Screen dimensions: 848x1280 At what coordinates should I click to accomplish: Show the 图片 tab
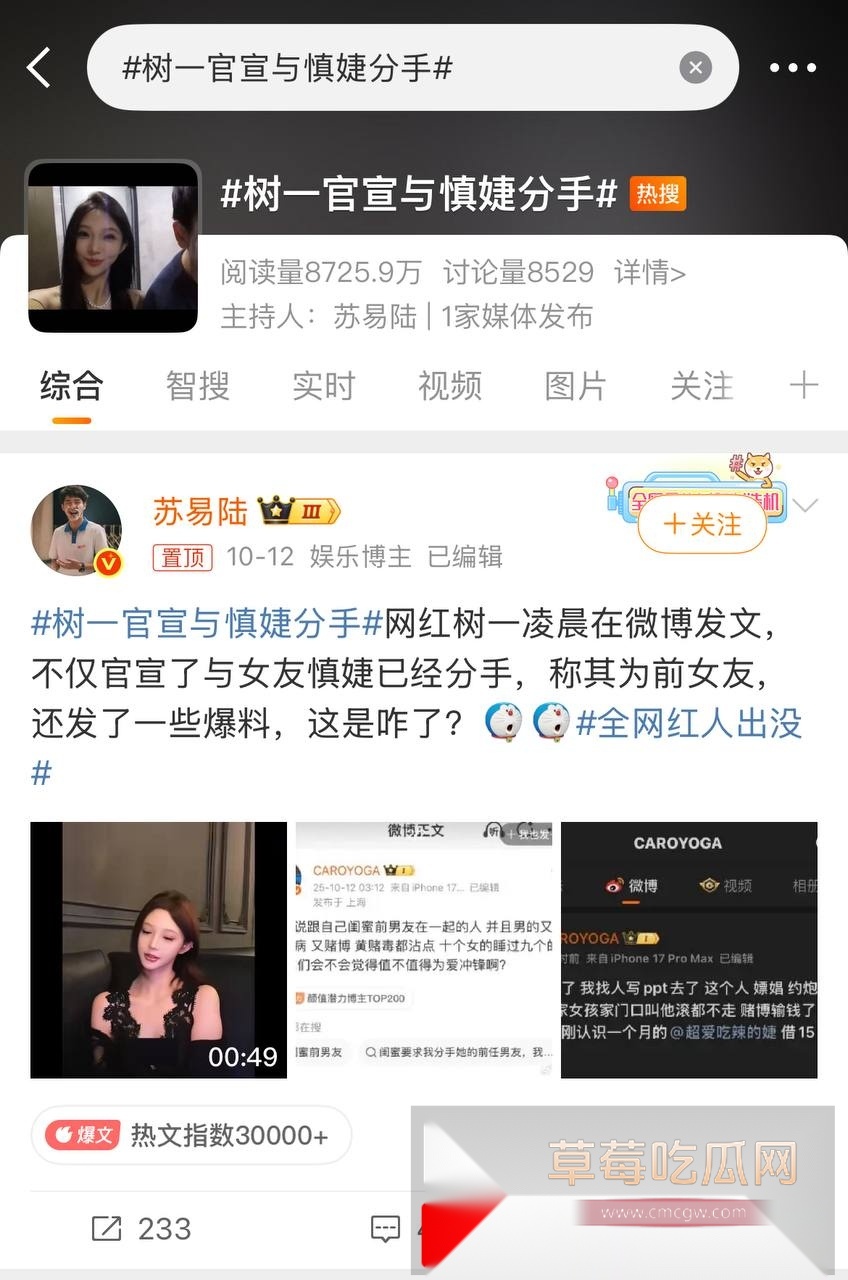point(576,386)
